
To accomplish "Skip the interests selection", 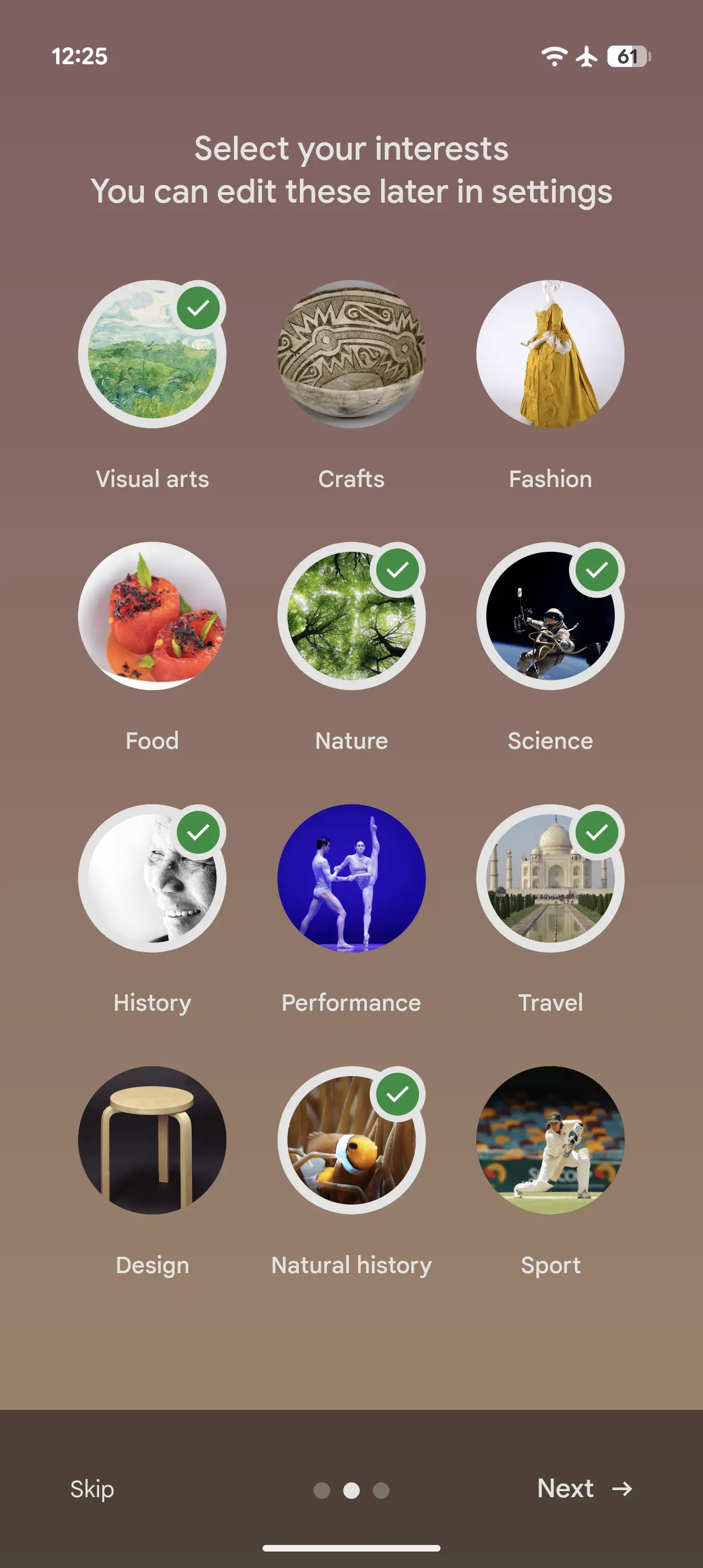I will click(x=92, y=1489).
